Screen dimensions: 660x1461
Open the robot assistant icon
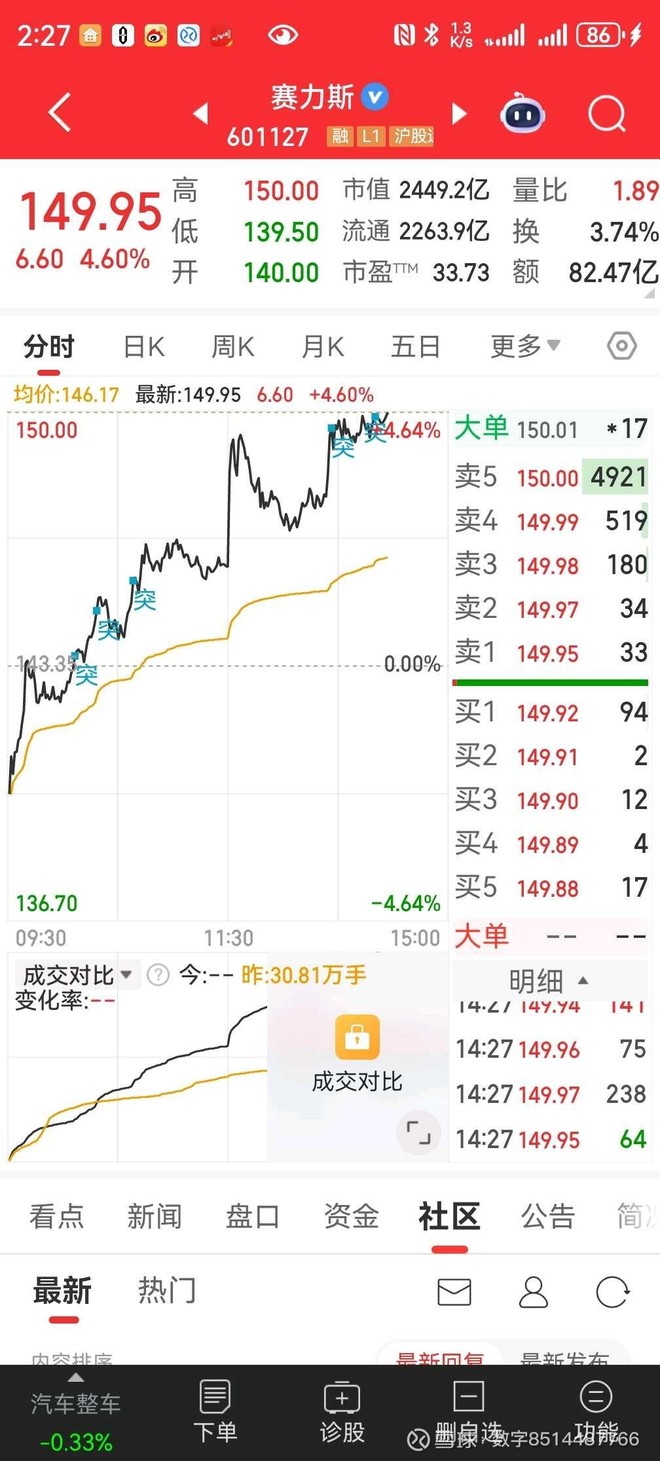click(522, 114)
